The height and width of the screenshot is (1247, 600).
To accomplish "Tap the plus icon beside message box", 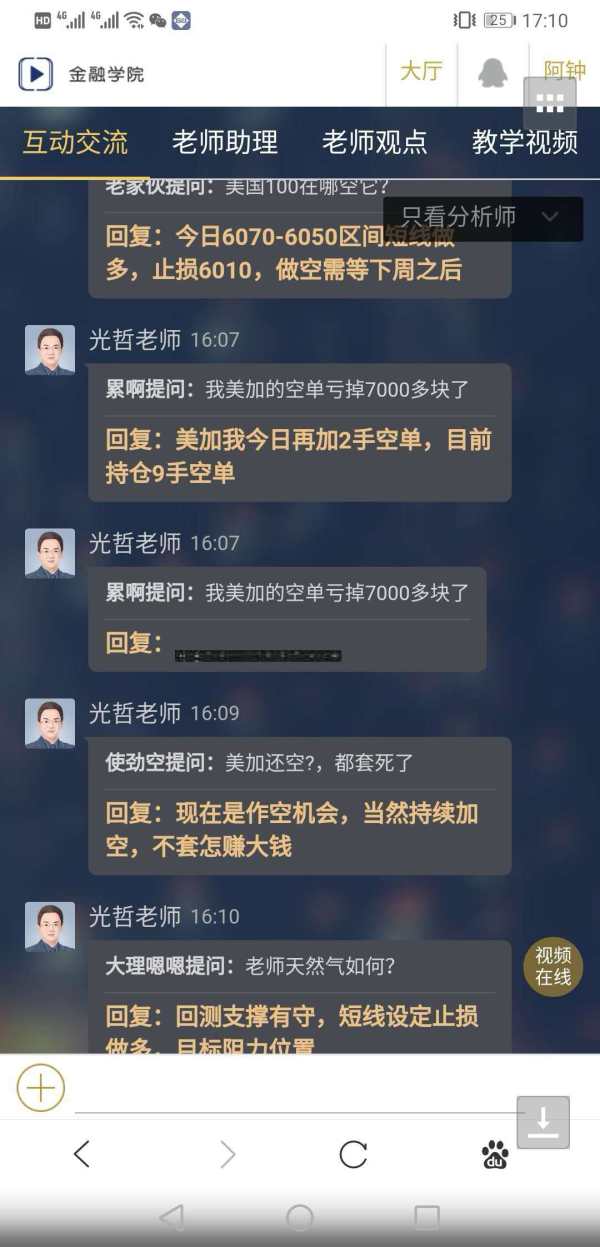I will [41, 1087].
